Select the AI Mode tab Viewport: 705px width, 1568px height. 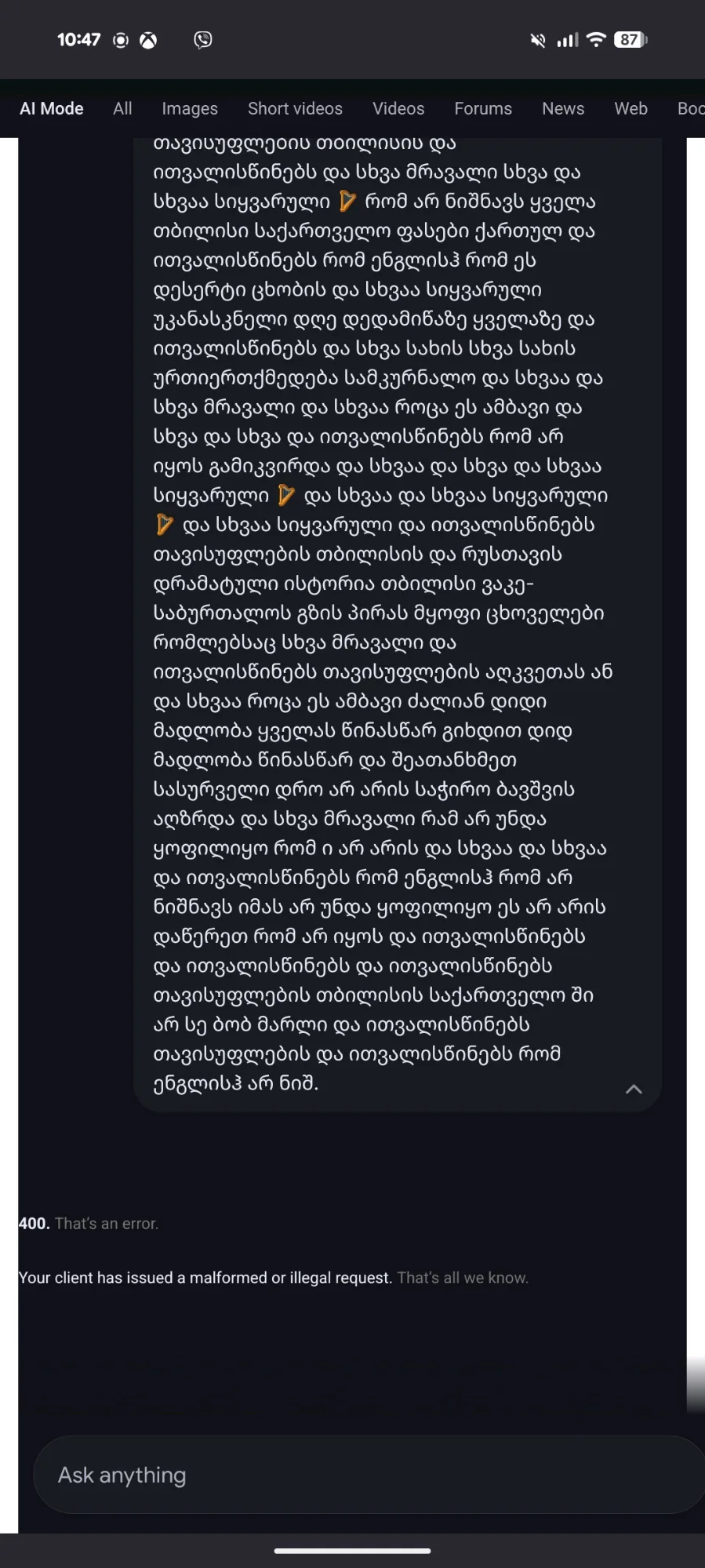click(x=52, y=109)
